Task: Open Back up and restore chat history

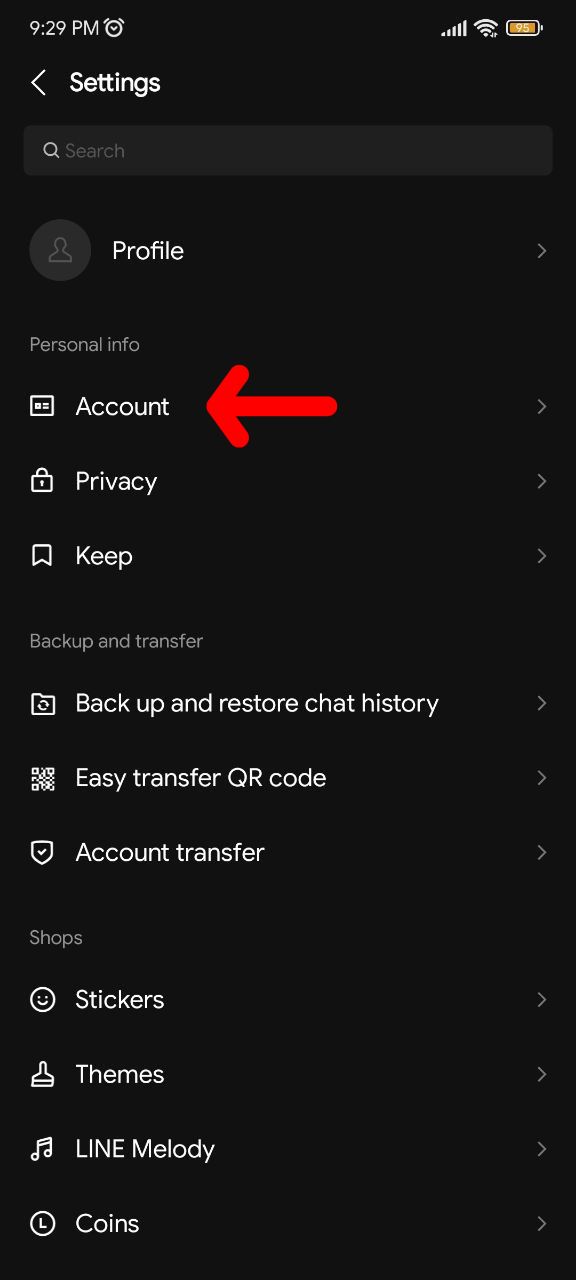Action: [x=288, y=703]
